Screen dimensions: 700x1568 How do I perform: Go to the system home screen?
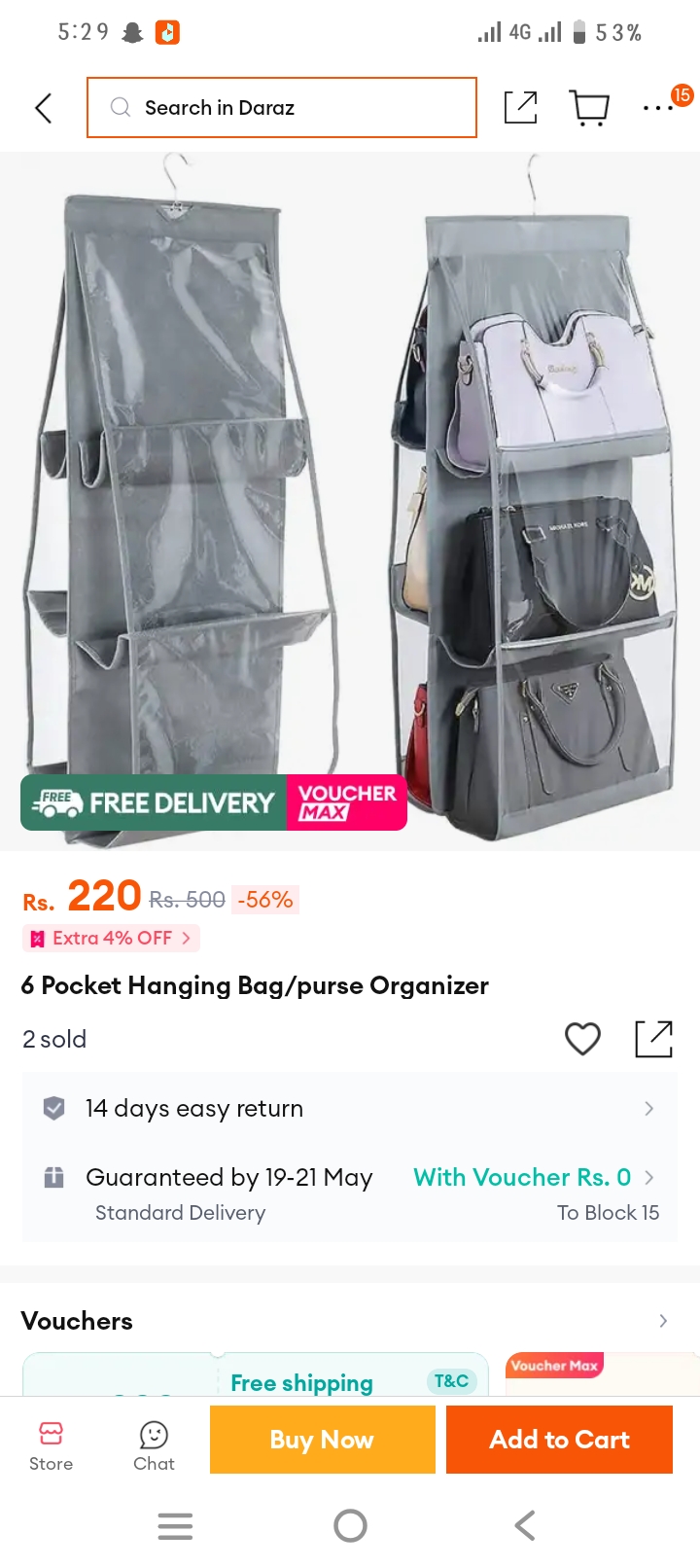[350, 1525]
